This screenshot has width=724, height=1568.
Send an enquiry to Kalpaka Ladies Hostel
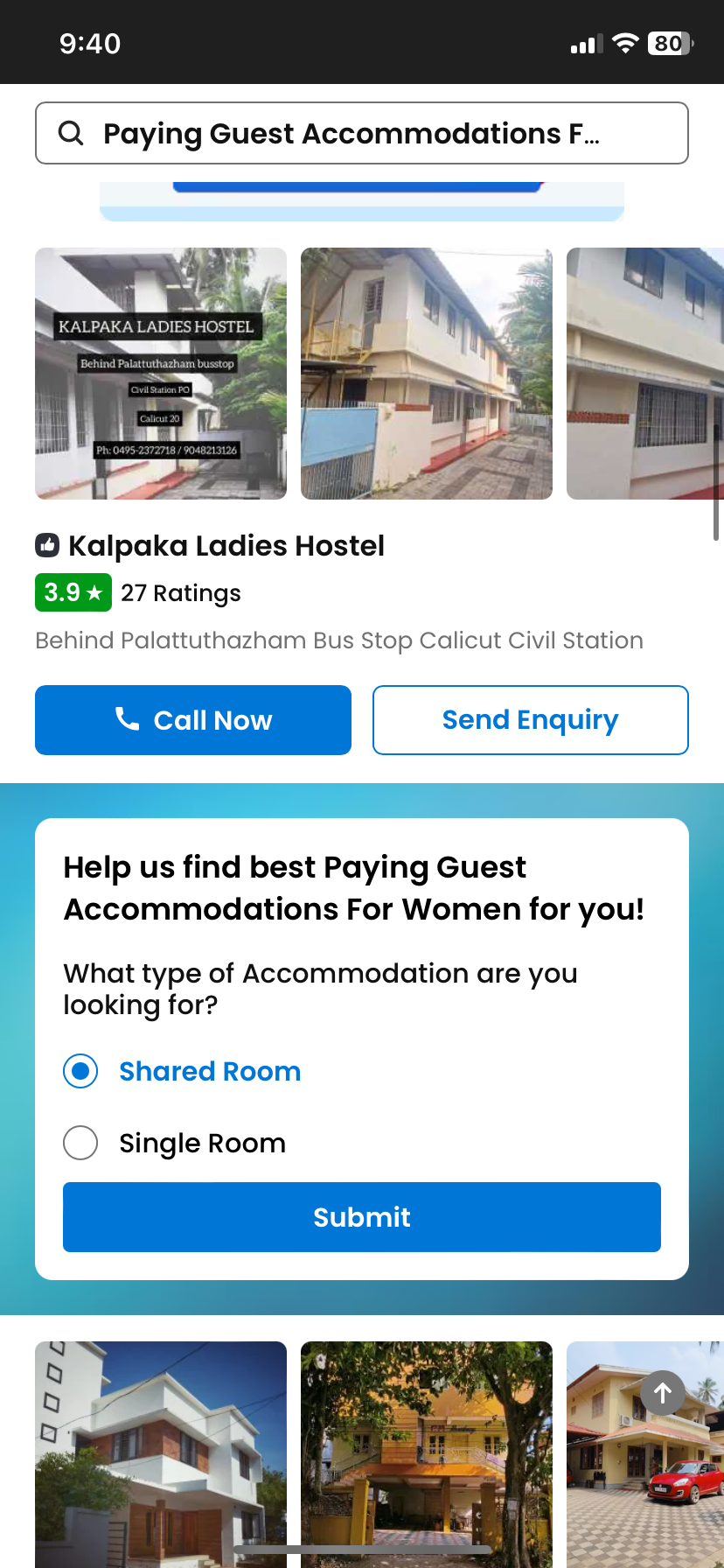(530, 720)
